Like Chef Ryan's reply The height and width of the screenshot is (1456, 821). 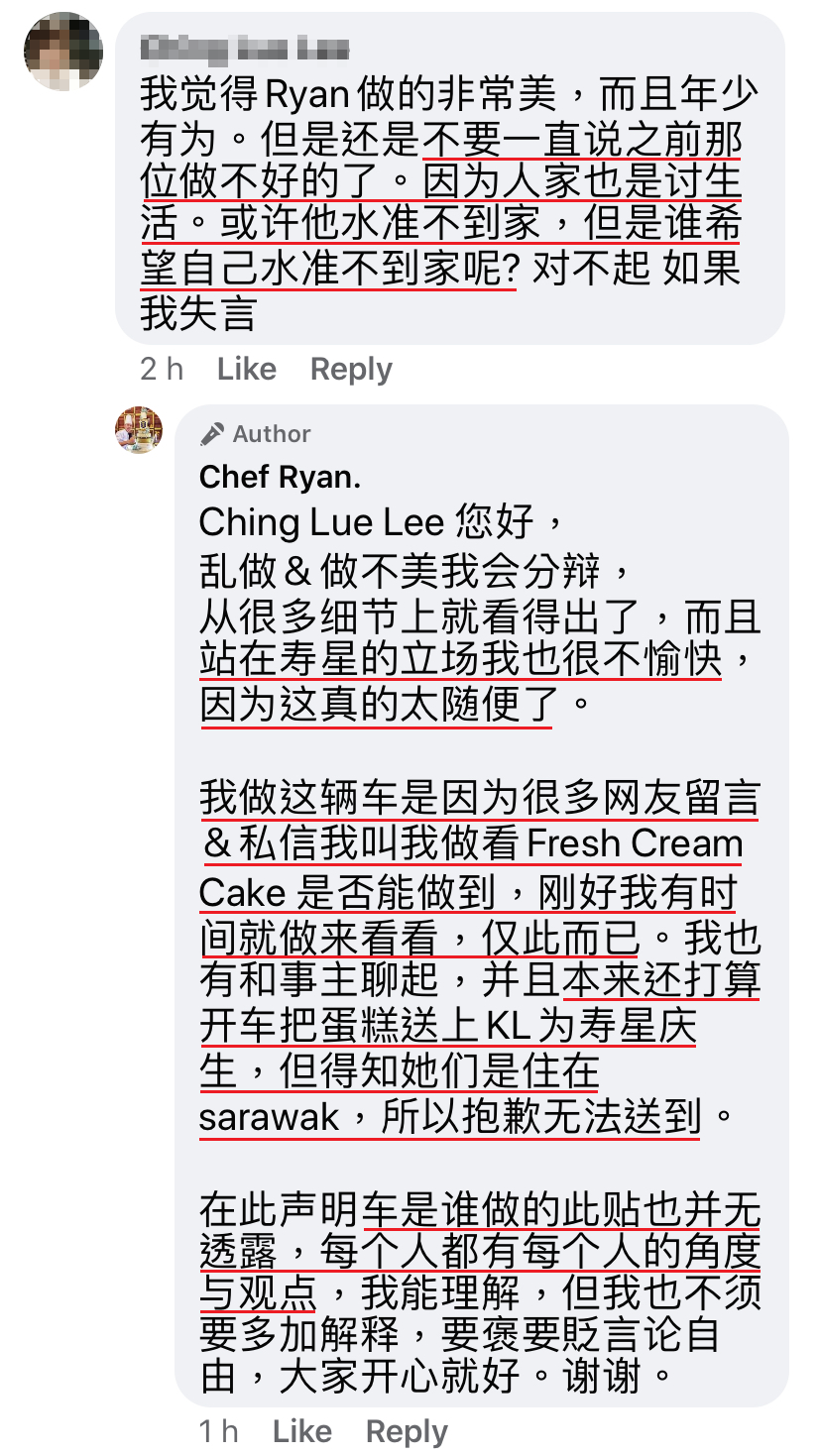301,1431
